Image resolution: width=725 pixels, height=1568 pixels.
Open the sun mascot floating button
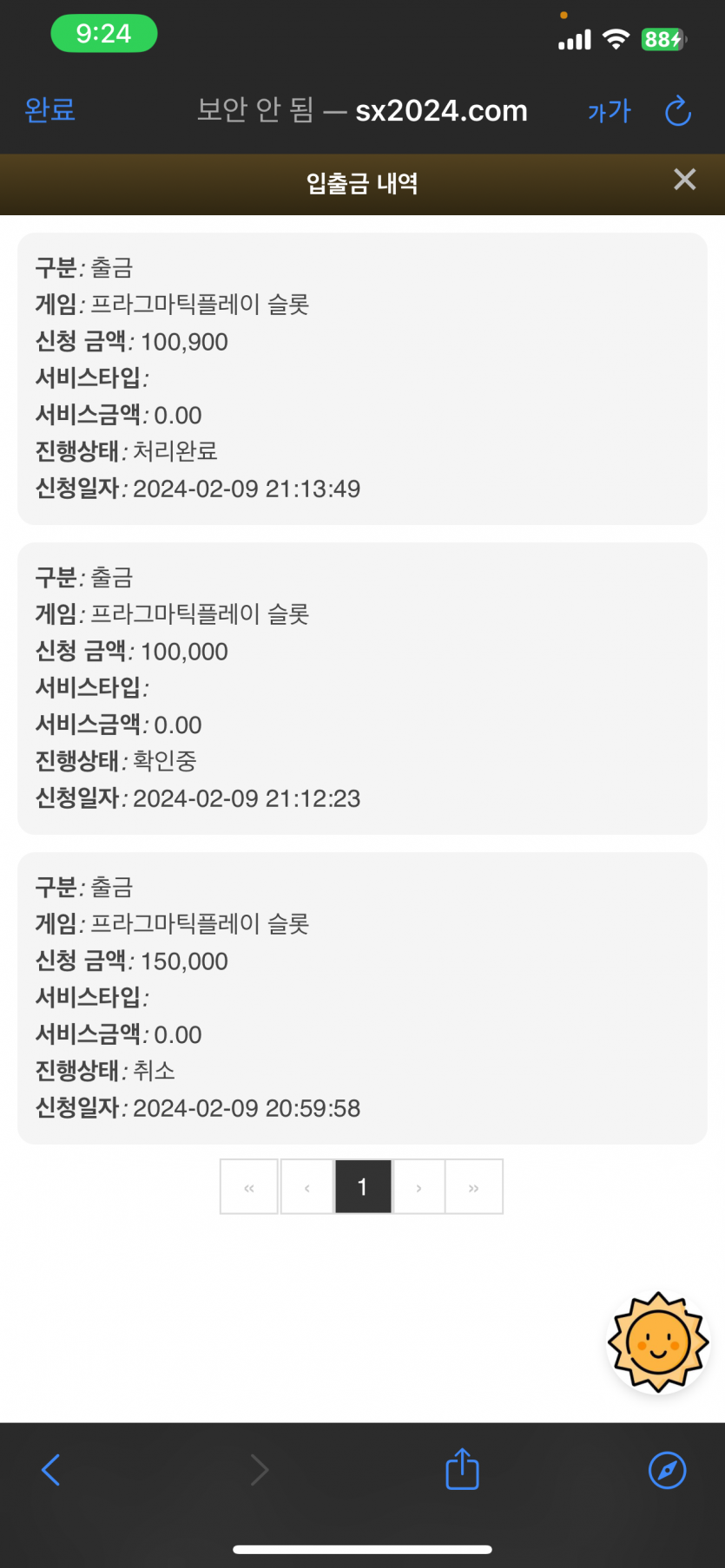[x=658, y=1342]
